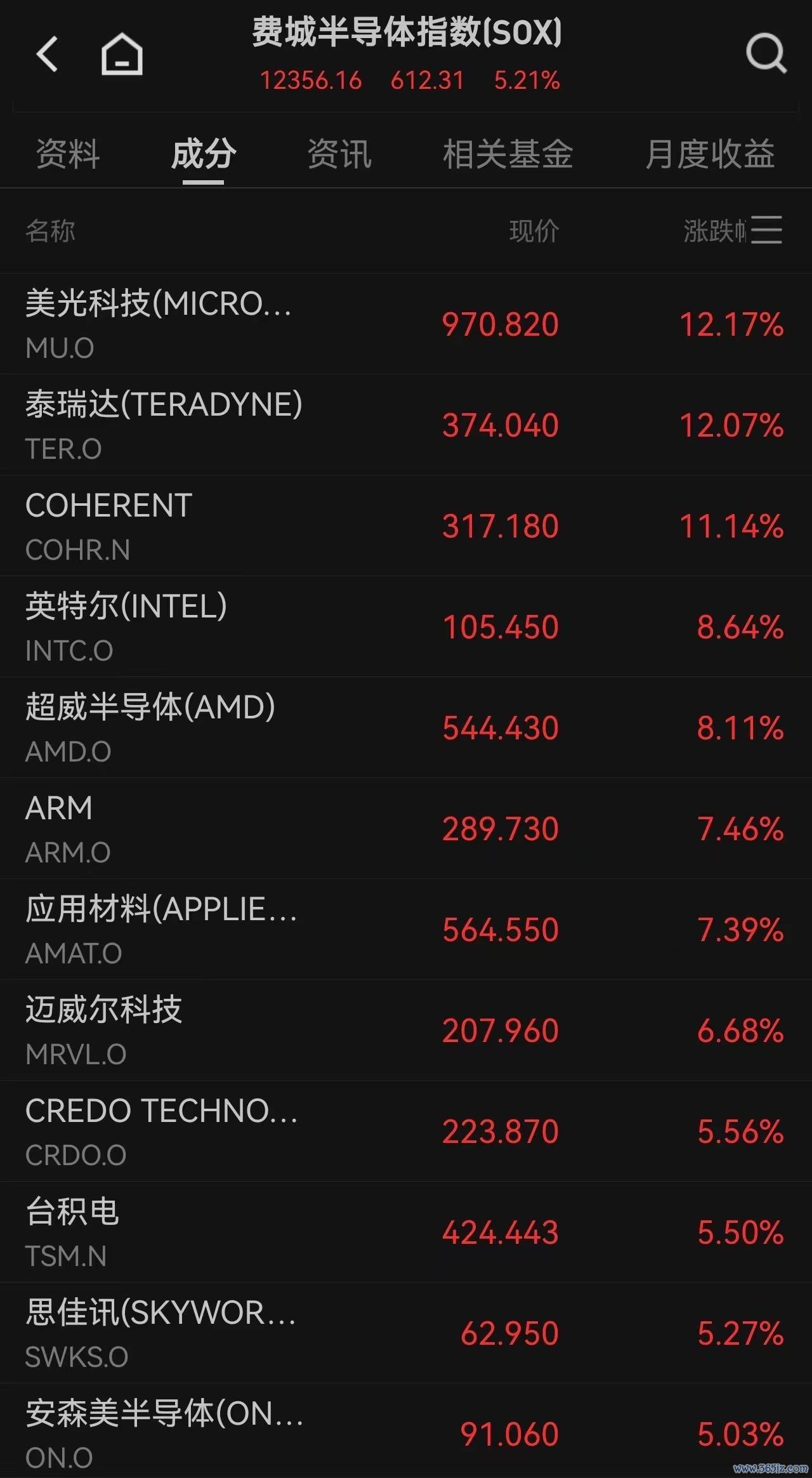Open the 思佳讯 SWKS.O stock row
Viewport: 812px width, 1478px height.
[406, 1333]
